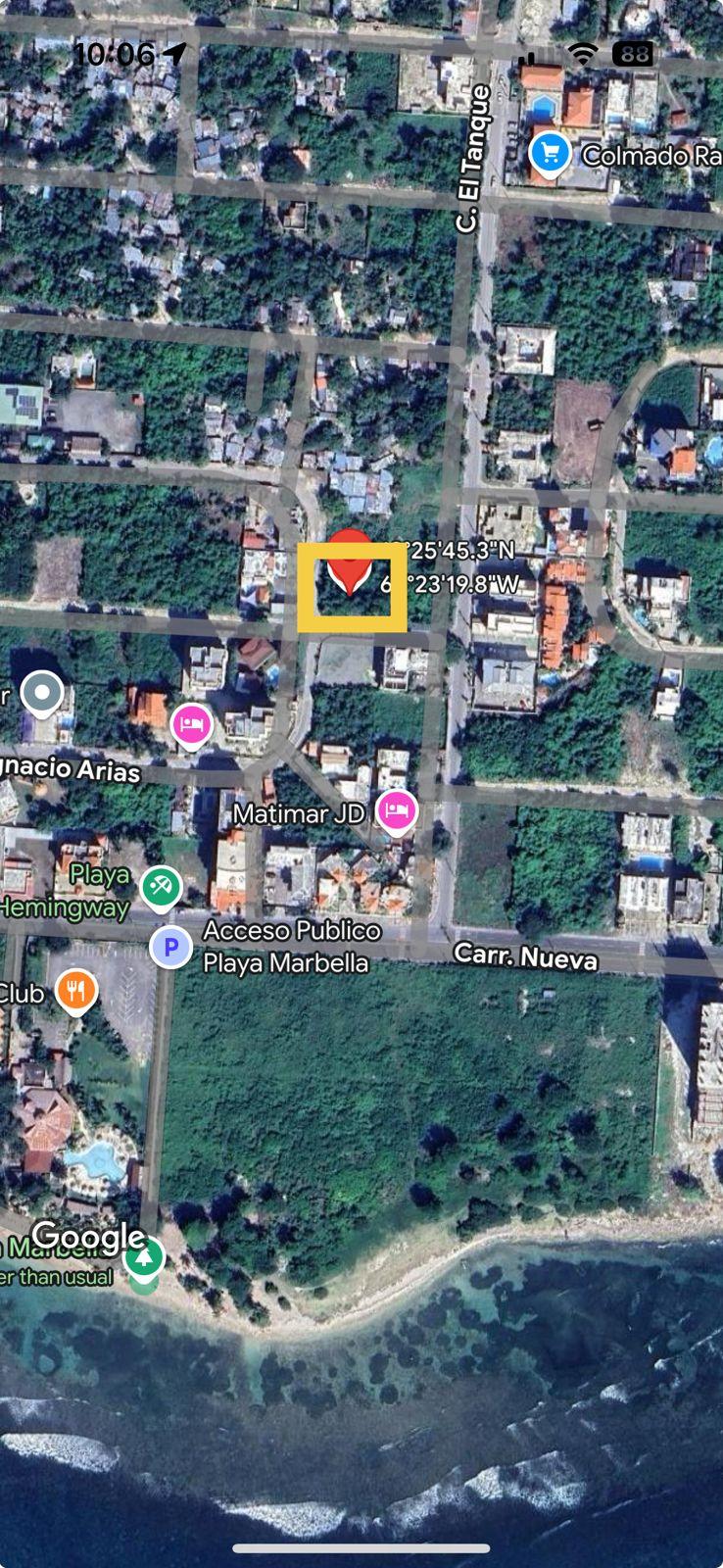Open the Acceso Publico Playa Marbella parking marker
The image size is (723, 1568).
tap(170, 947)
